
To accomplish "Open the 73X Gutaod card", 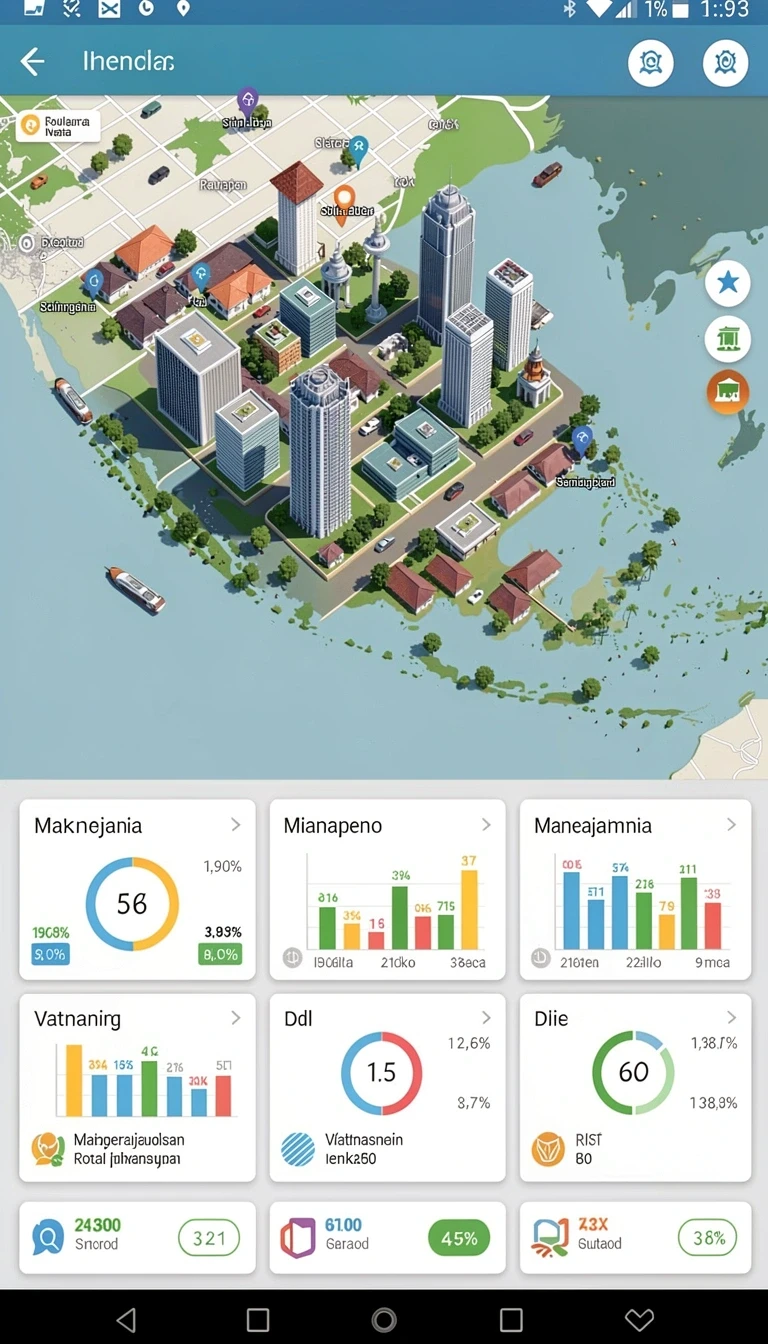I will click(635, 1237).
